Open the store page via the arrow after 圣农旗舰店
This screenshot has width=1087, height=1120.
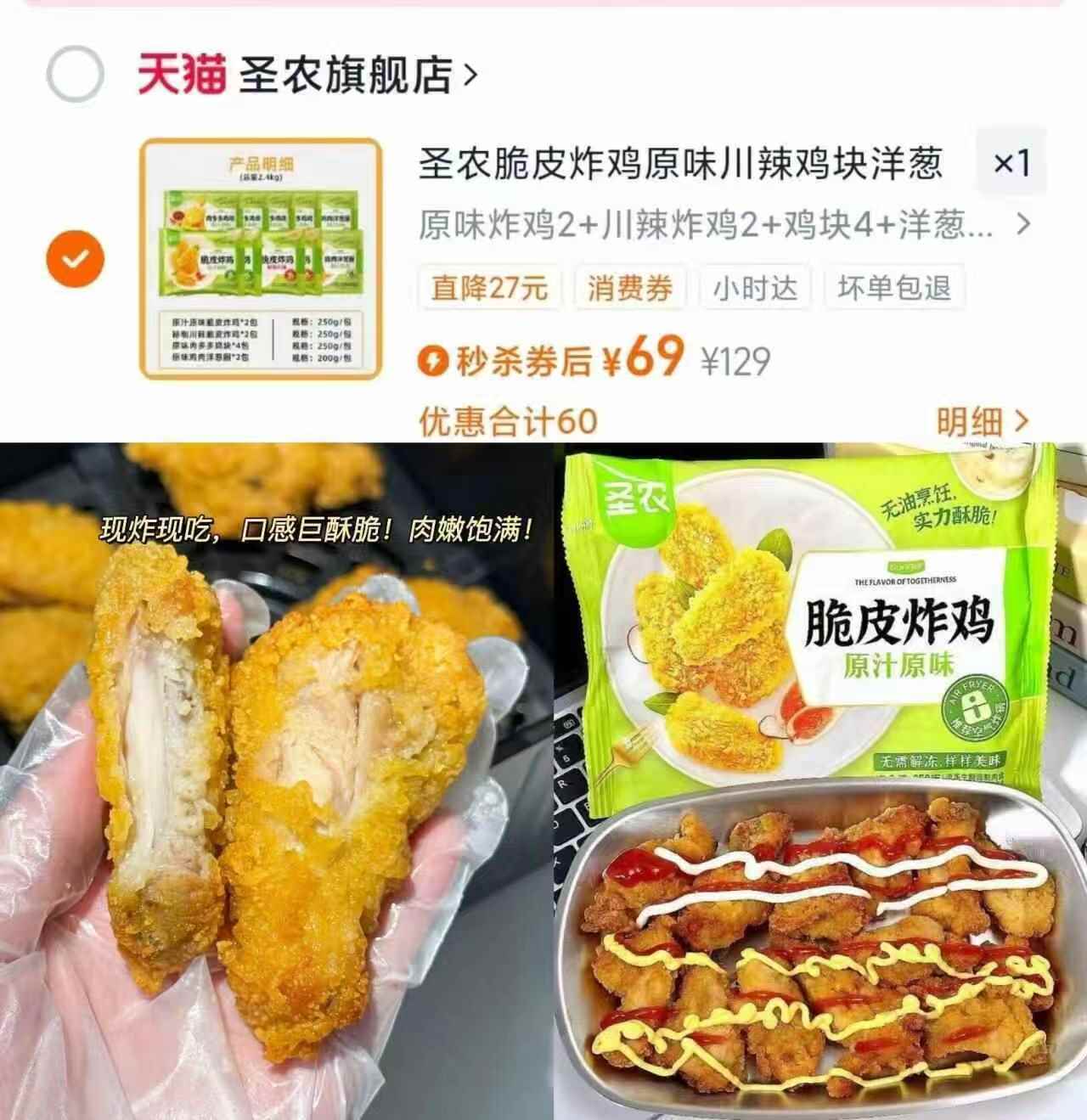coord(467,75)
